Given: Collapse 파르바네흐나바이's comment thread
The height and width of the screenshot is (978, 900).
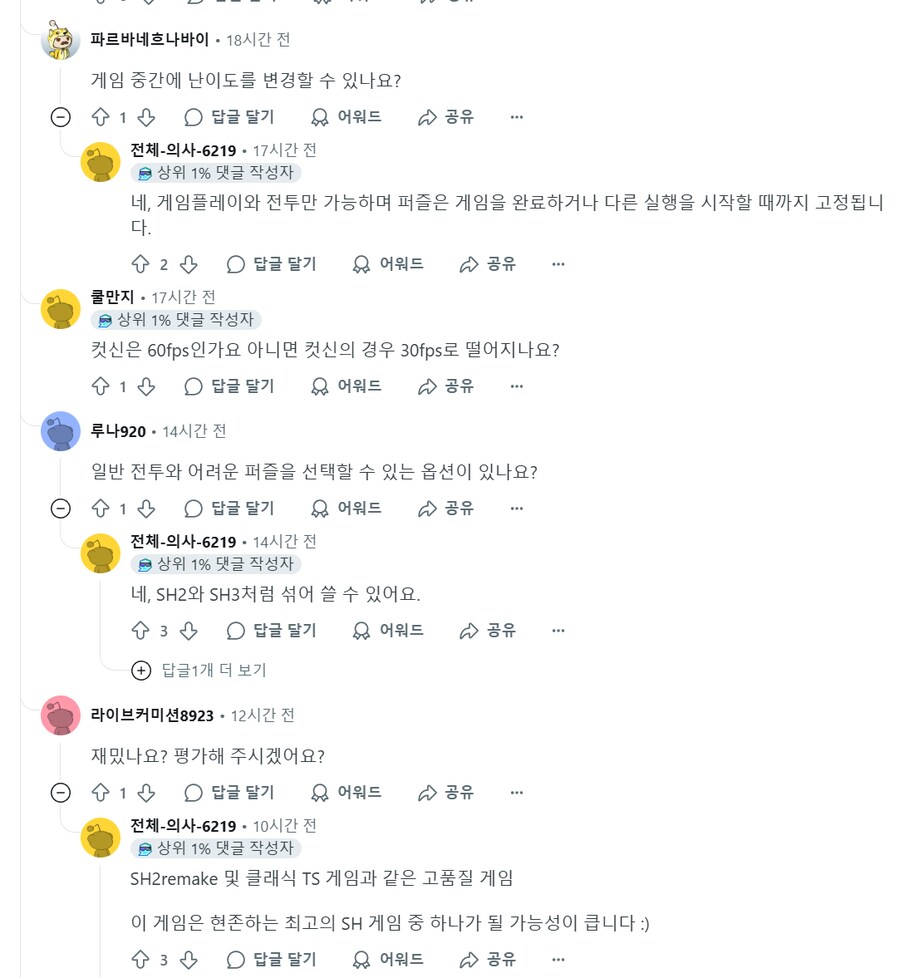Looking at the screenshot, I should pyautogui.click(x=61, y=117).
